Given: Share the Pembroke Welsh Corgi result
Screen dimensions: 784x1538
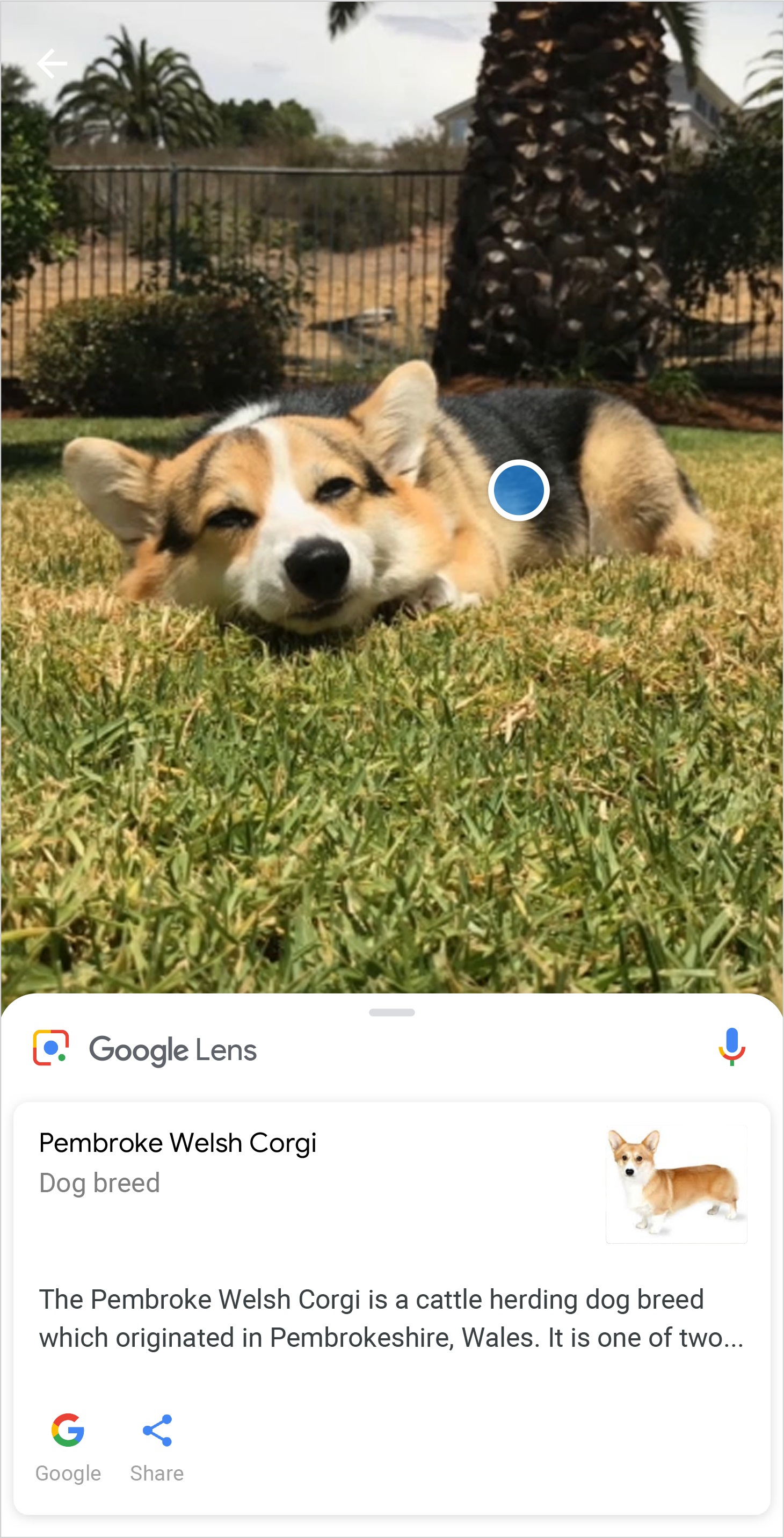Looking at the screenshot, I should coord(157,1446).
